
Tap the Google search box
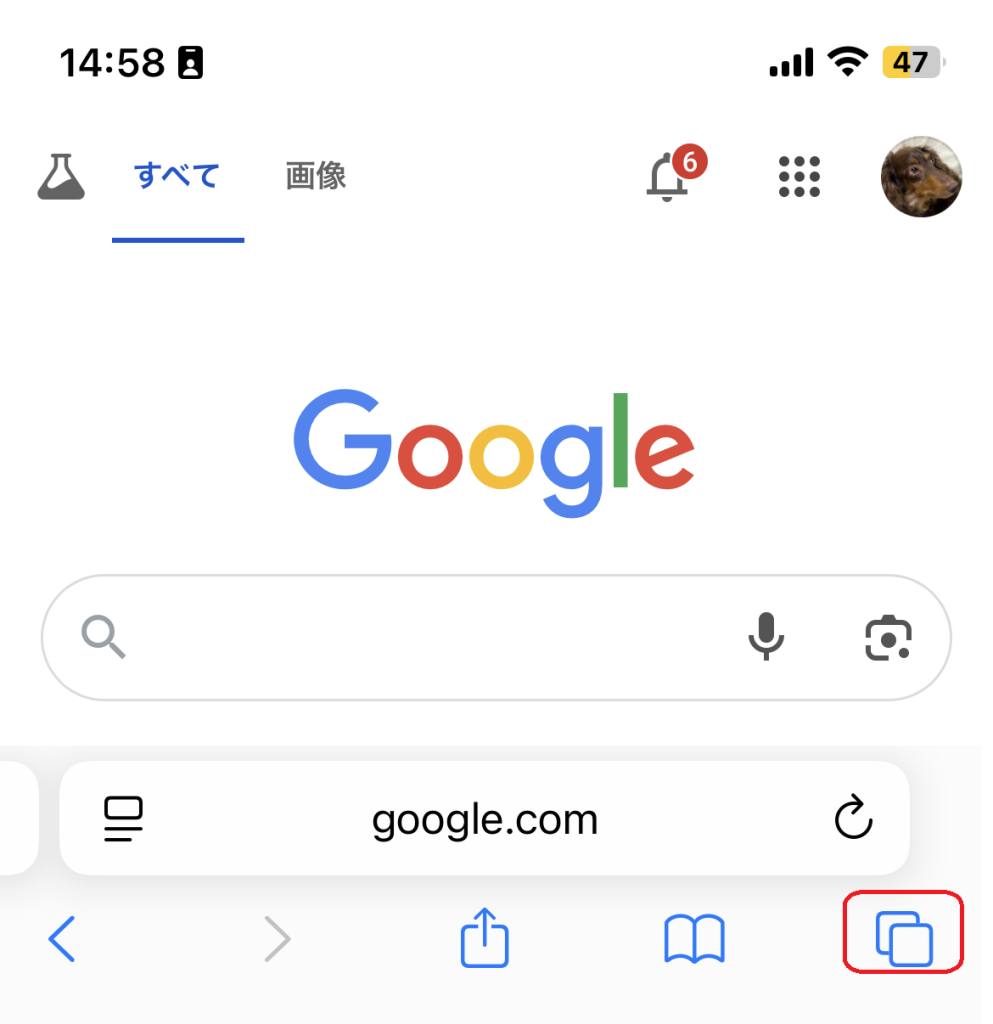[x=430, y=637]
